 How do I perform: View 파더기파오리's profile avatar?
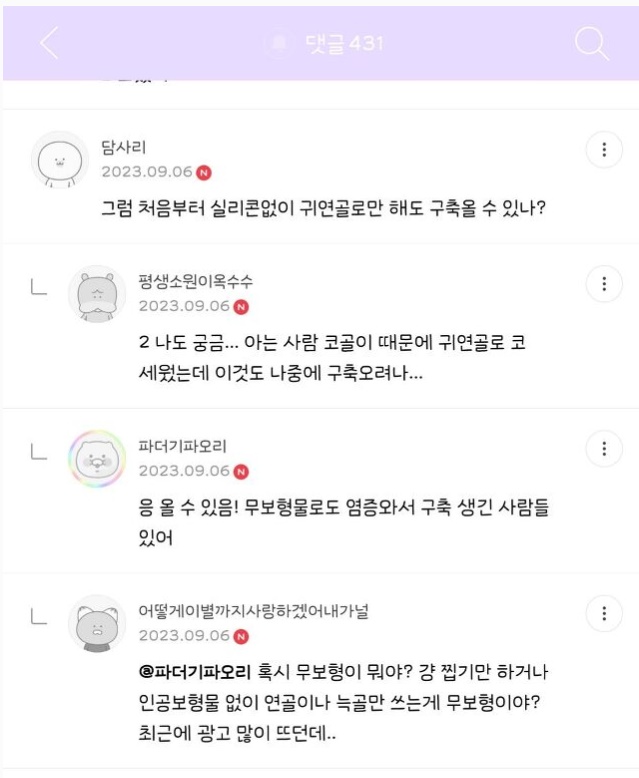pos(97,459)
